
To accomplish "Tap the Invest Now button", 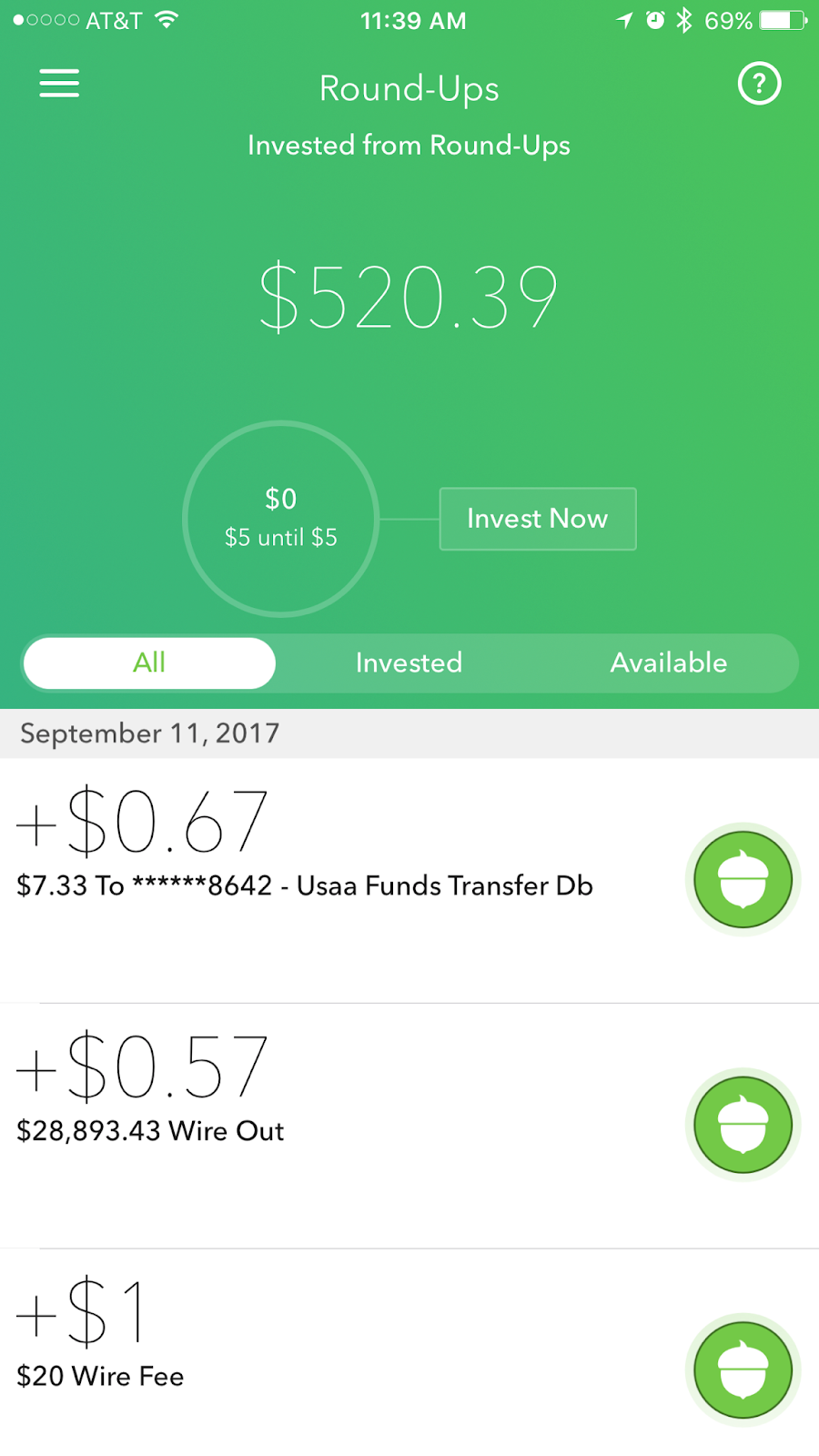I will point(537,519).
